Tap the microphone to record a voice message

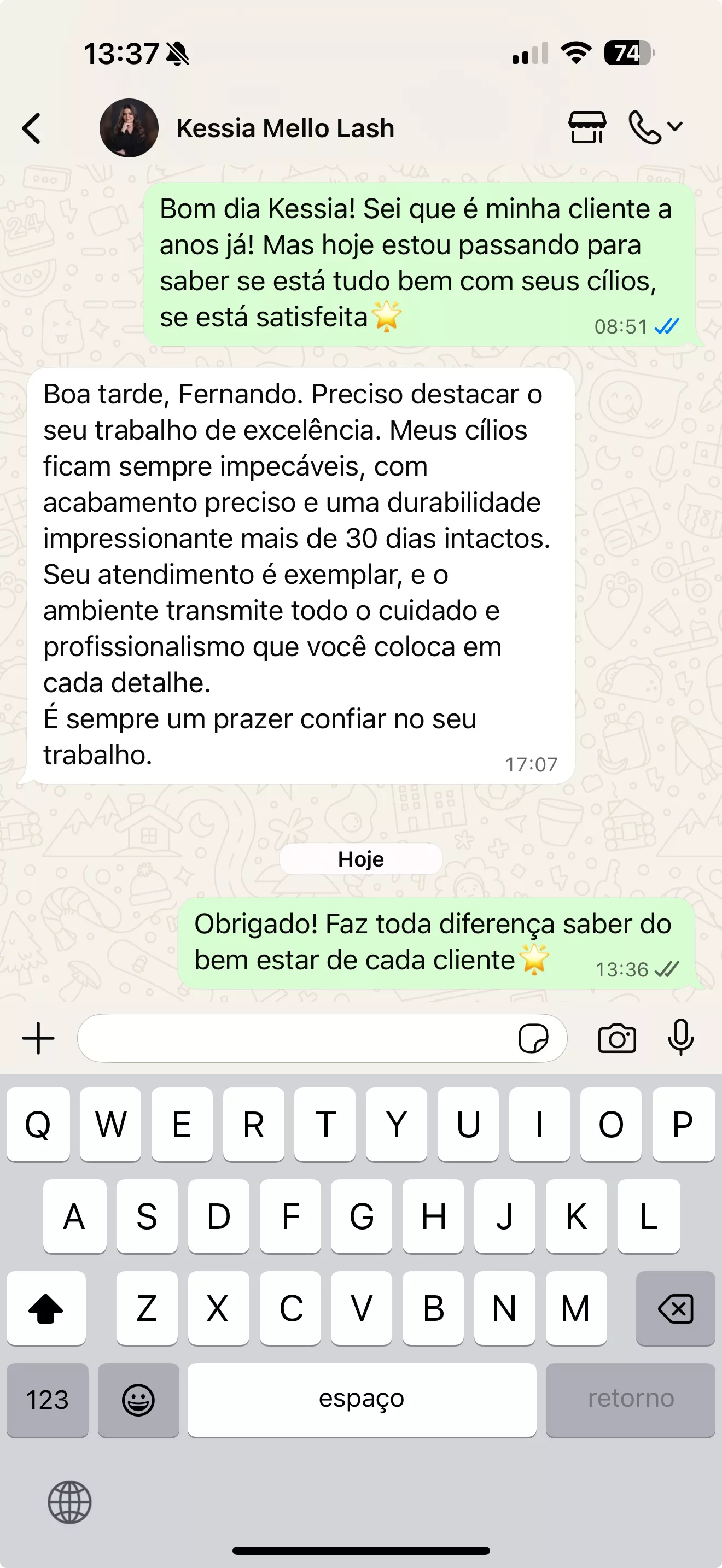(680, 1037)
